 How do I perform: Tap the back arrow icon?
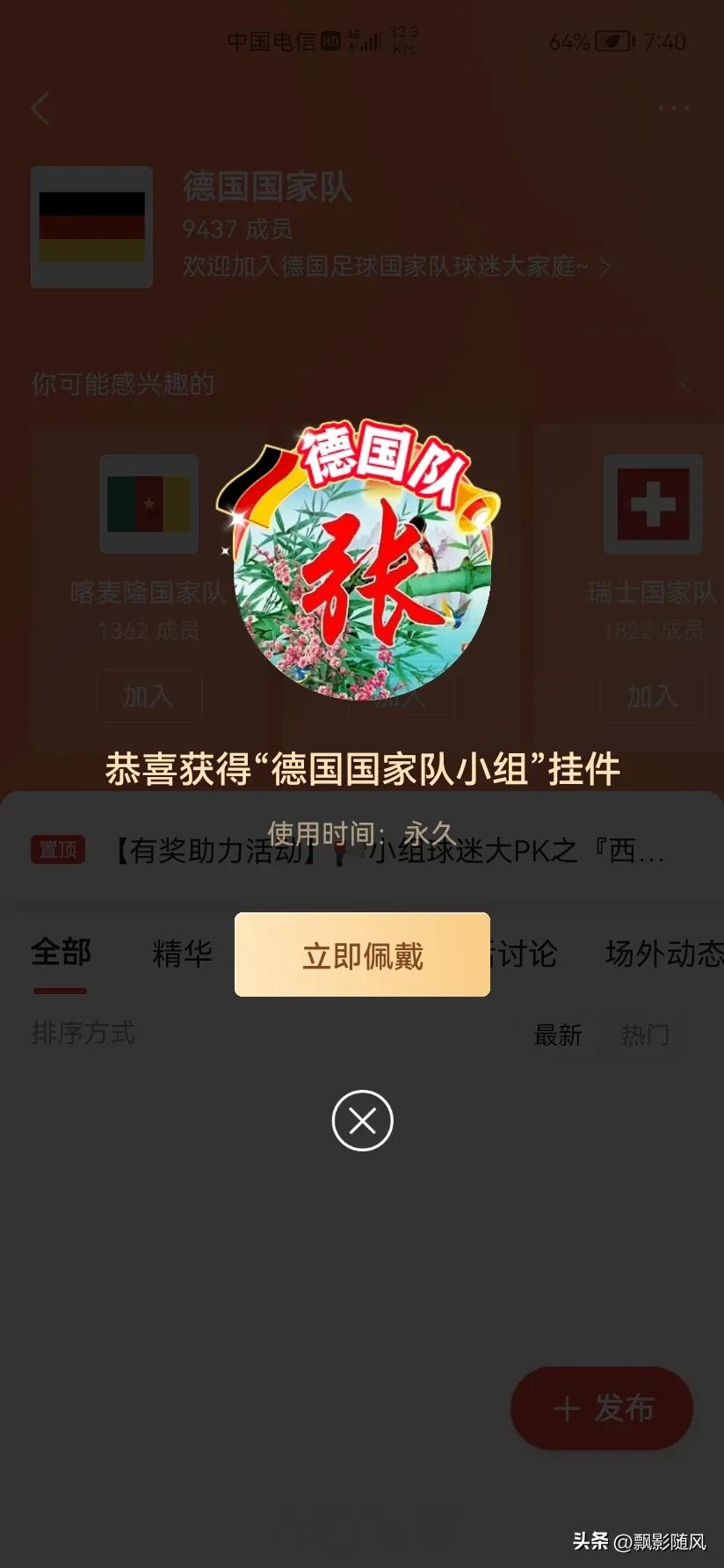pyautogui.click(x=40, y=109)
